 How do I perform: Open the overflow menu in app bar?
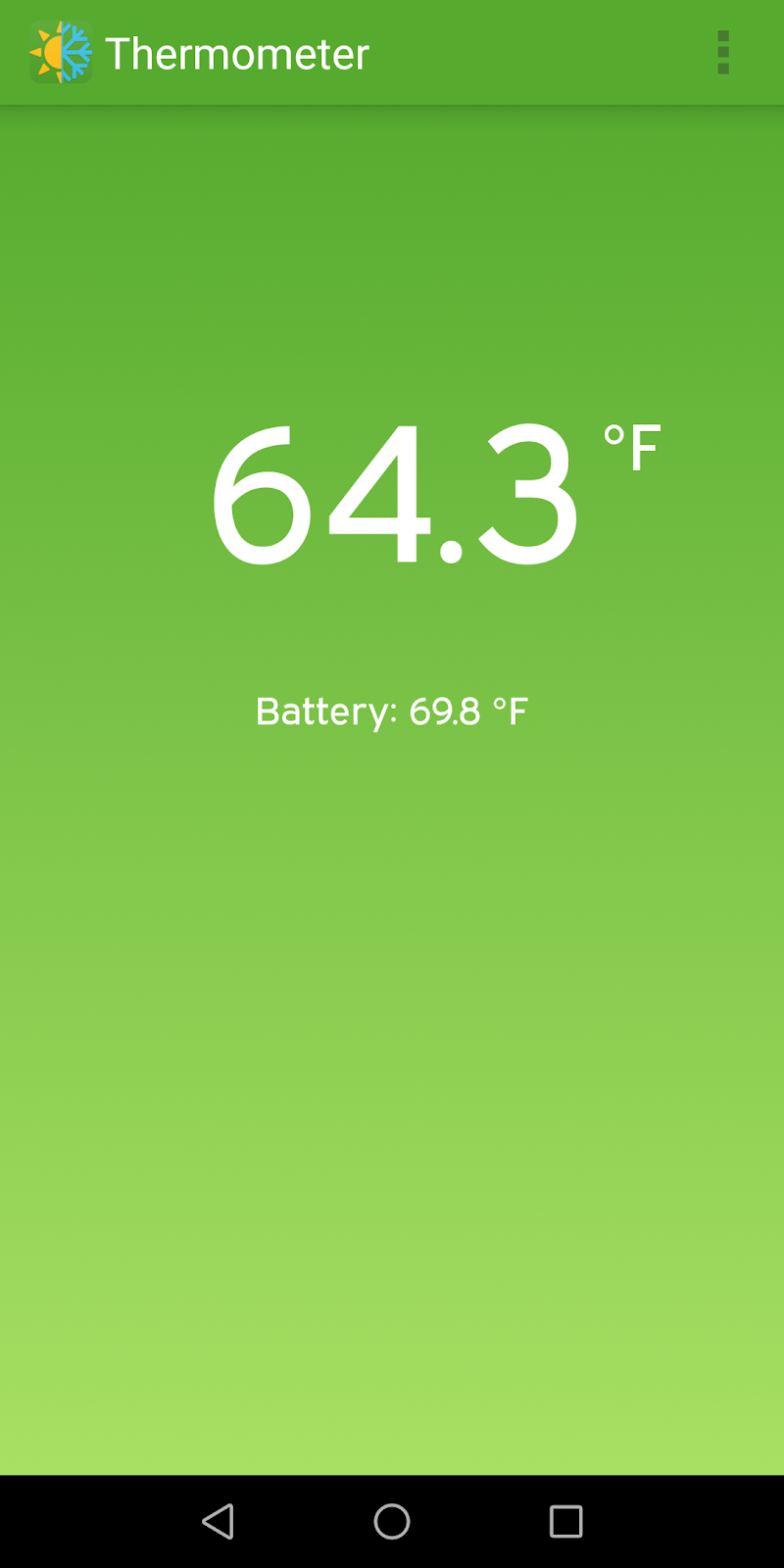[723, 53]
